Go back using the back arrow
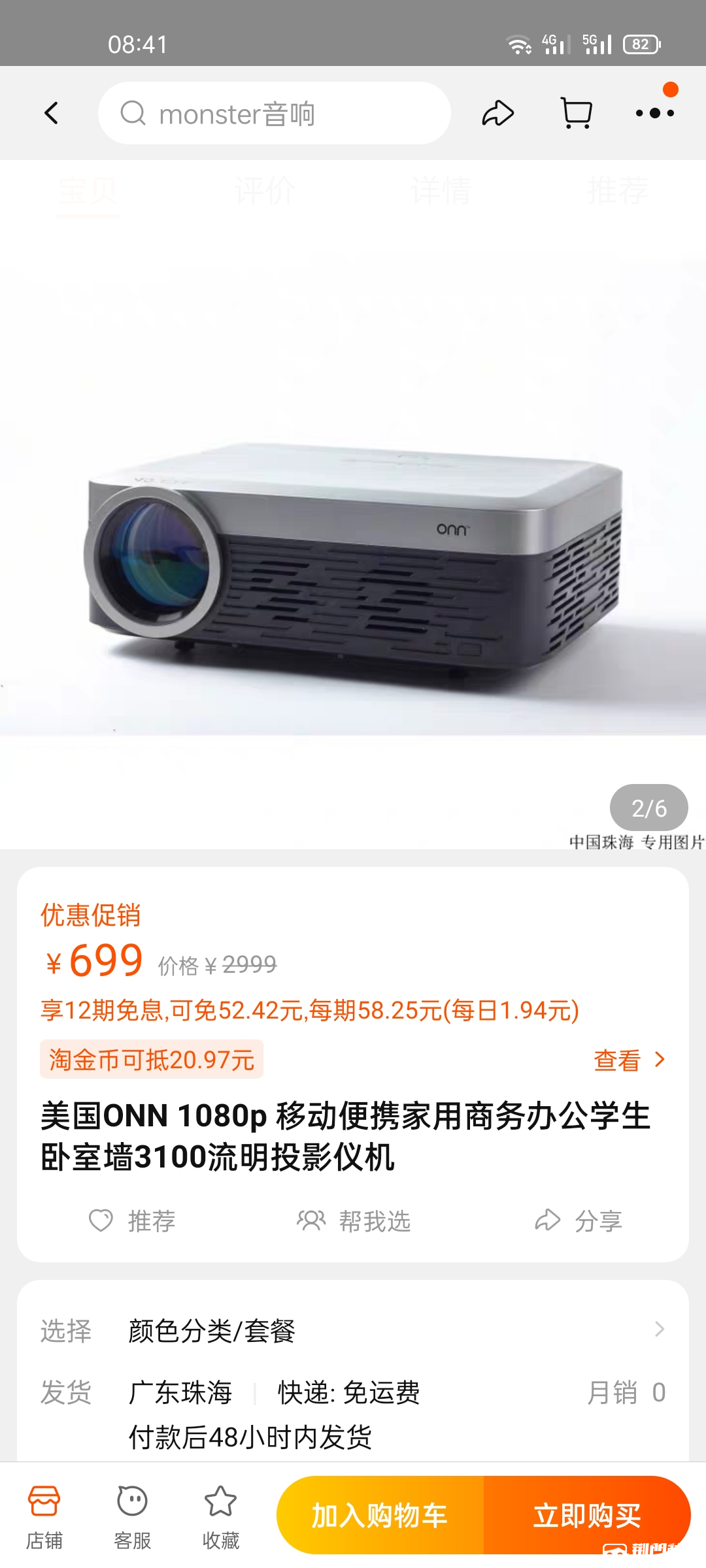Image resolution: width=706 pixels, height=1568 pixels. coord(52,112)
